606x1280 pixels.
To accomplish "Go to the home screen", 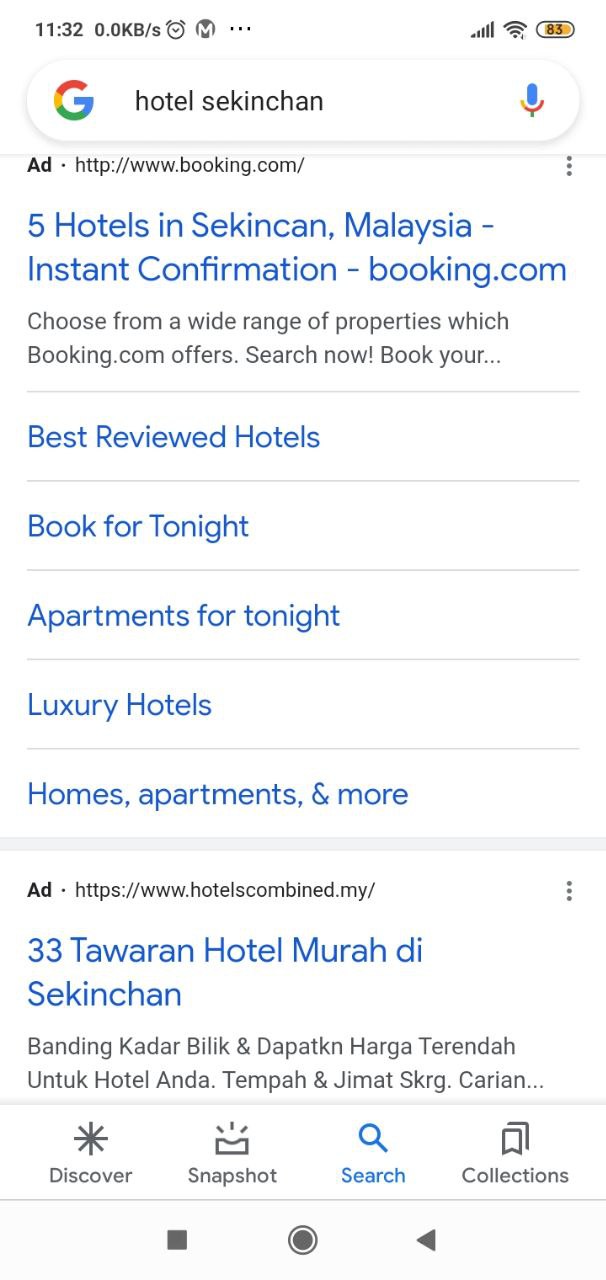I will (302, 1240).
